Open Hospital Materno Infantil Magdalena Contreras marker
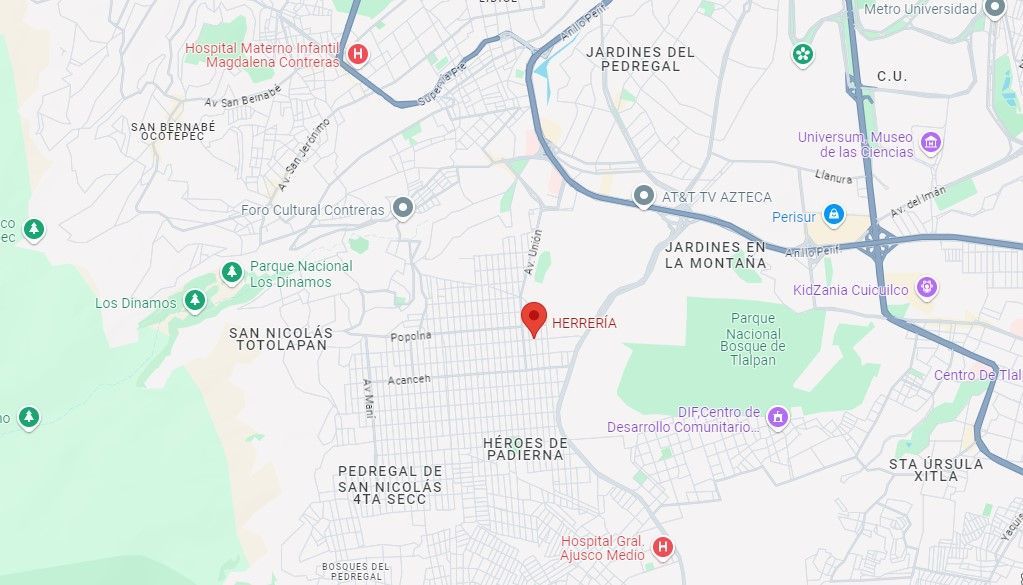1023x585 pixels. [357, 54]
